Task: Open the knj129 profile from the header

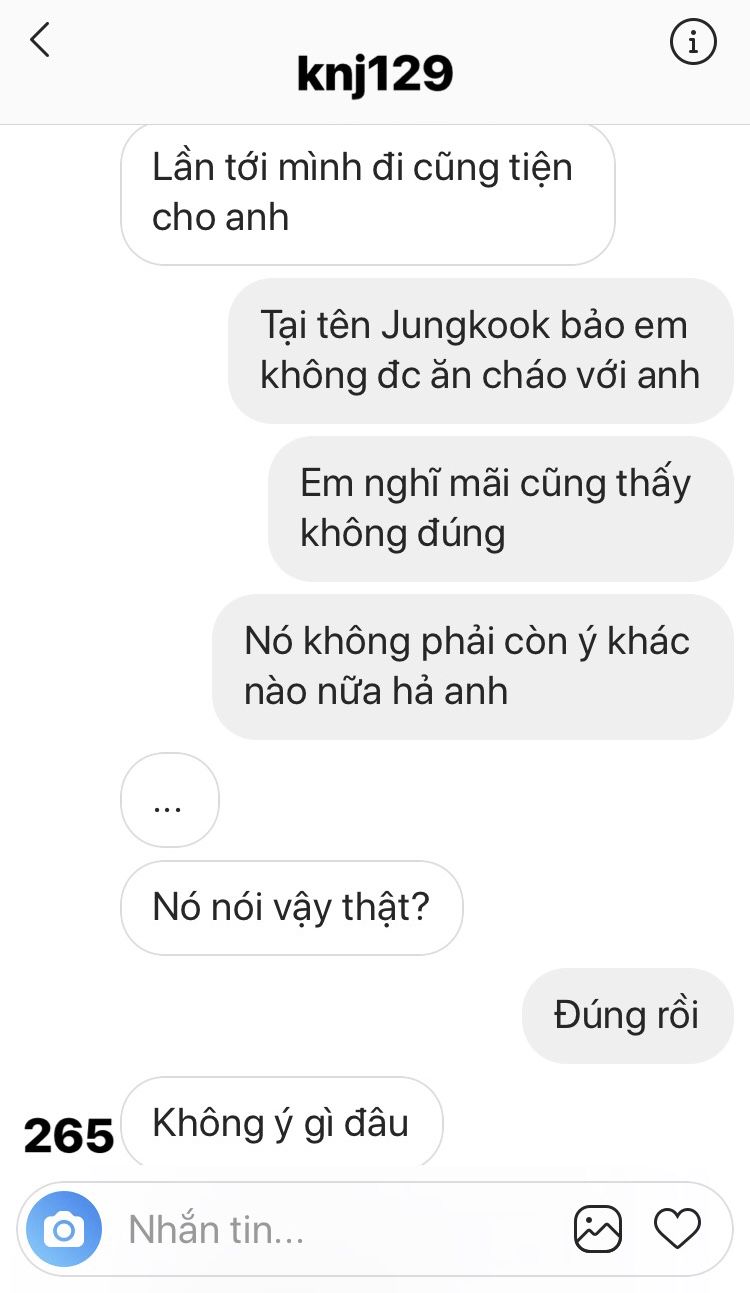Action: [375, 74]
